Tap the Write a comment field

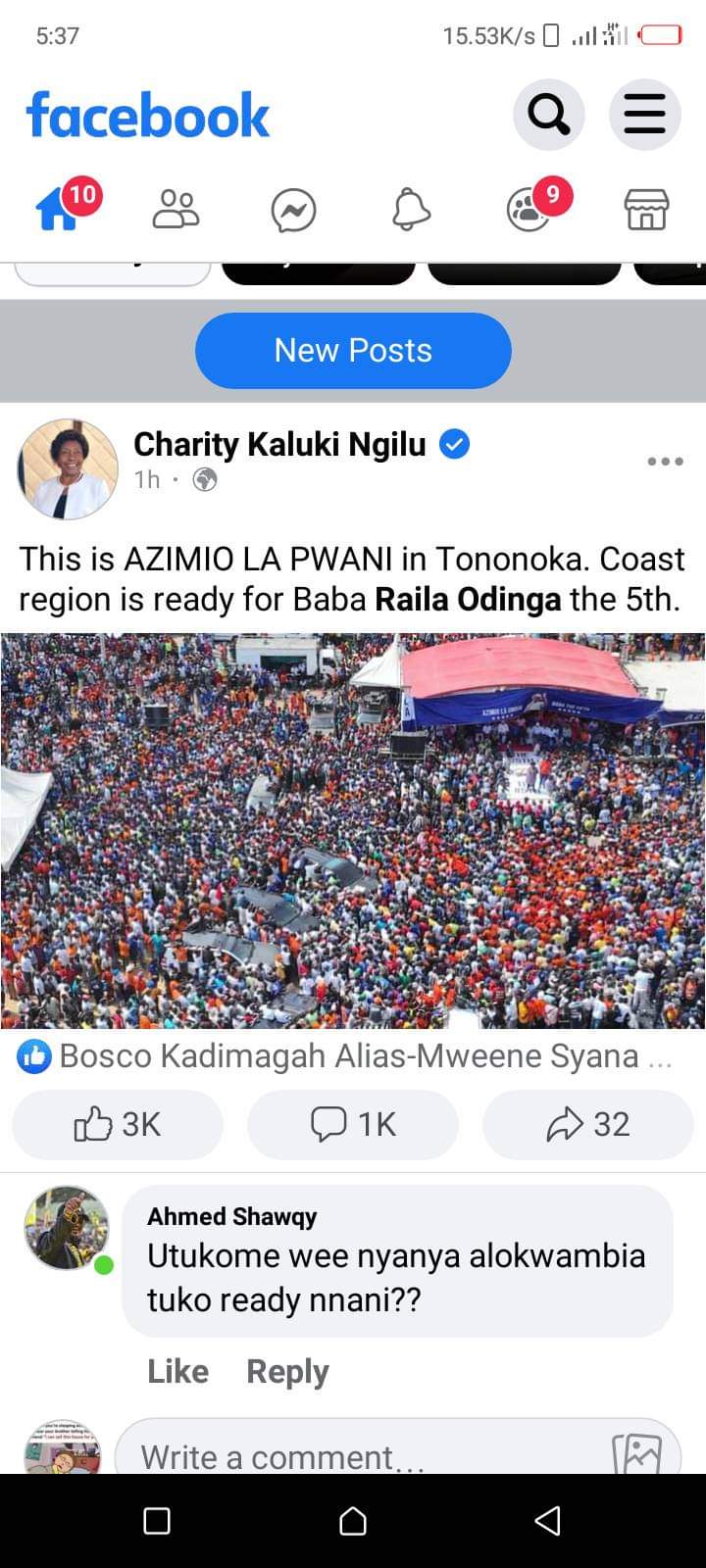click(363, 1456)
